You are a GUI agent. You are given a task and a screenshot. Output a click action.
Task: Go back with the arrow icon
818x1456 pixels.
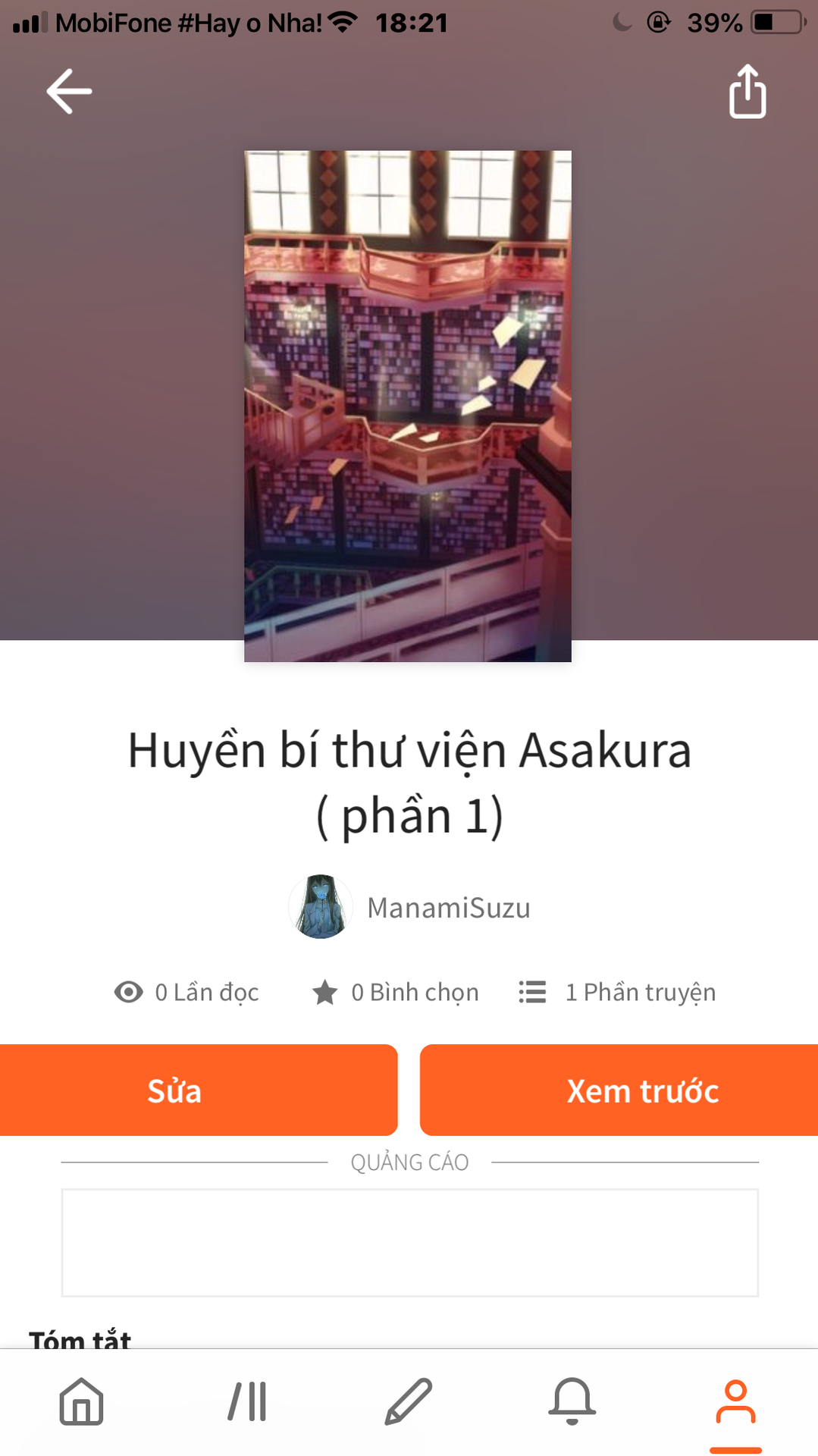pos(69,92)
